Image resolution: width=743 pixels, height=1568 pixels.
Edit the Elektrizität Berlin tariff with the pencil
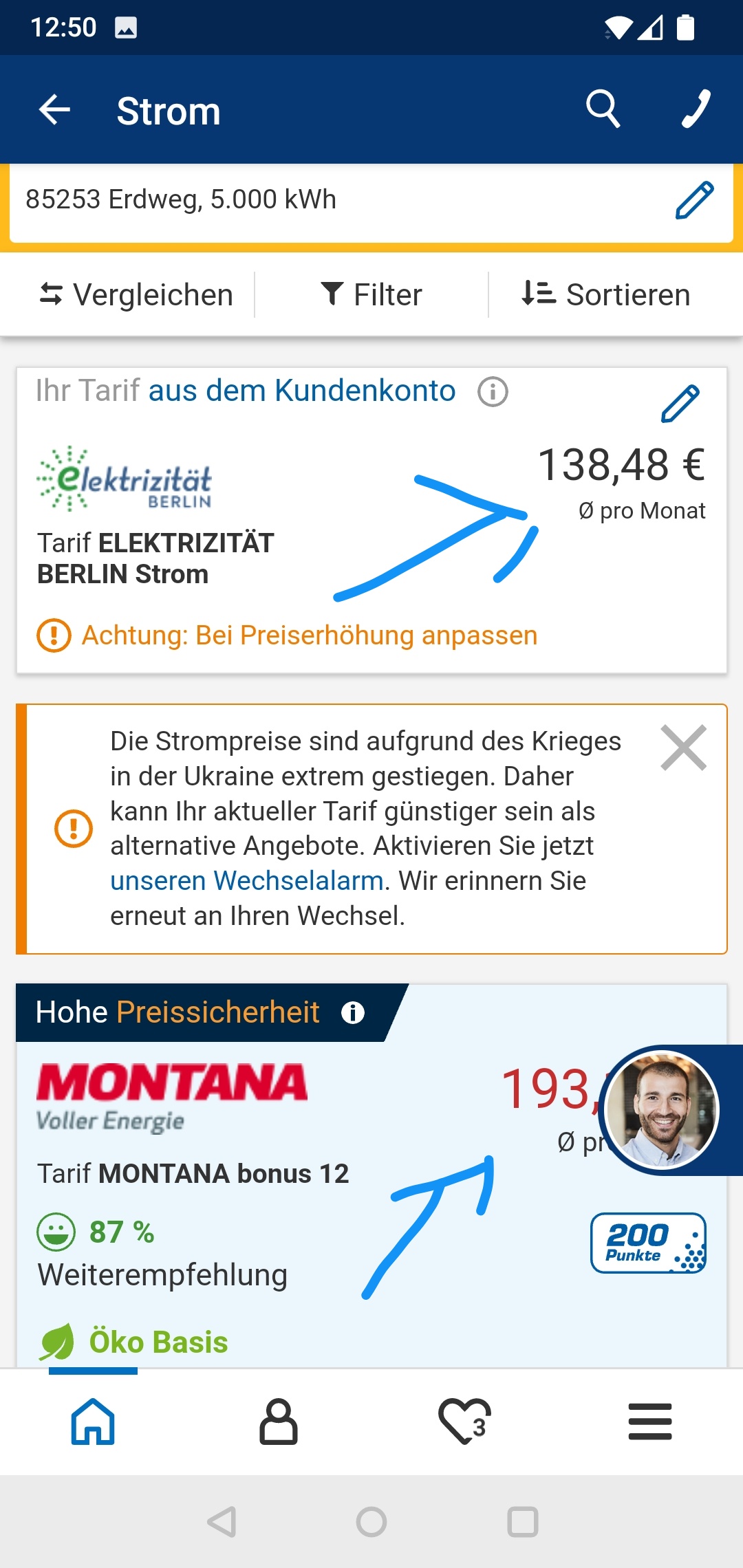coord(680,404)
